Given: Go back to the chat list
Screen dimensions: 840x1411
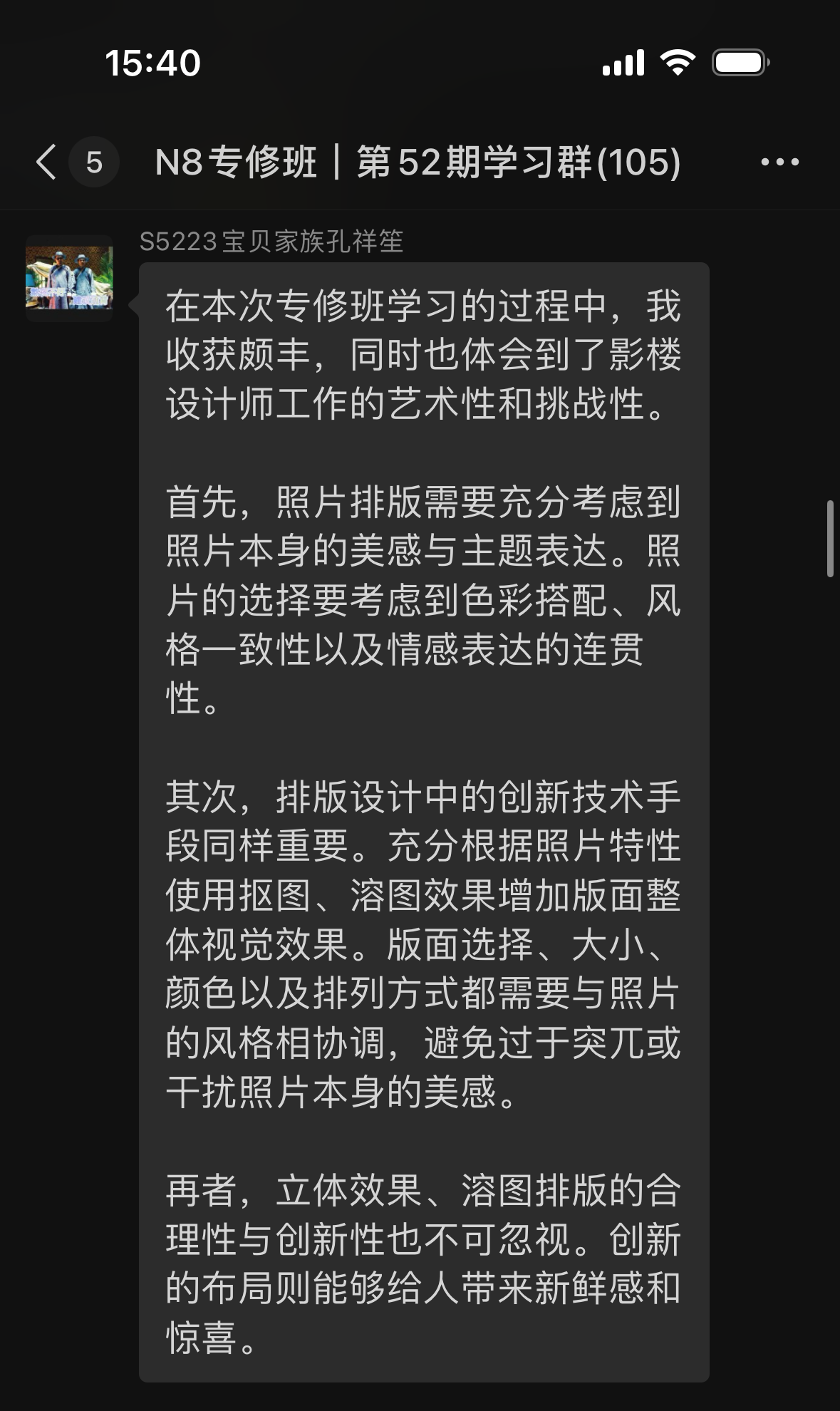Looking at the screenshot, I should [47, 162].
